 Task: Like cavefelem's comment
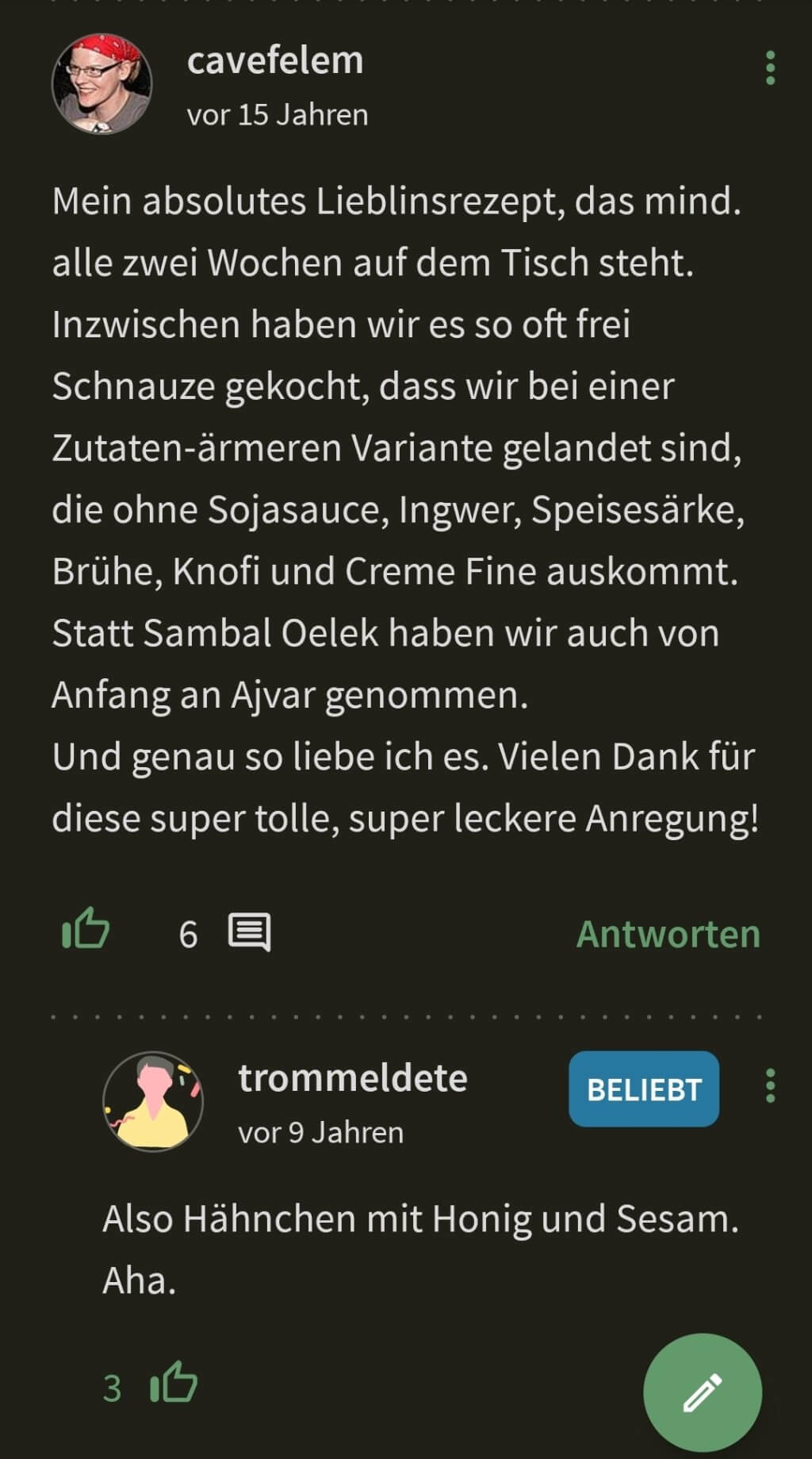click(86, 930)
